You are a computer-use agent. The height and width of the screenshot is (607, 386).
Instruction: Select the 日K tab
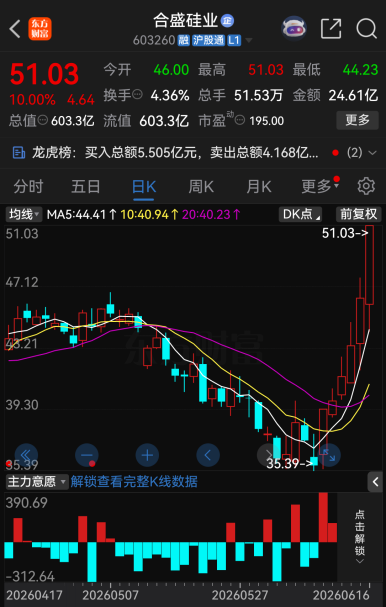click(x=144, y=187)
